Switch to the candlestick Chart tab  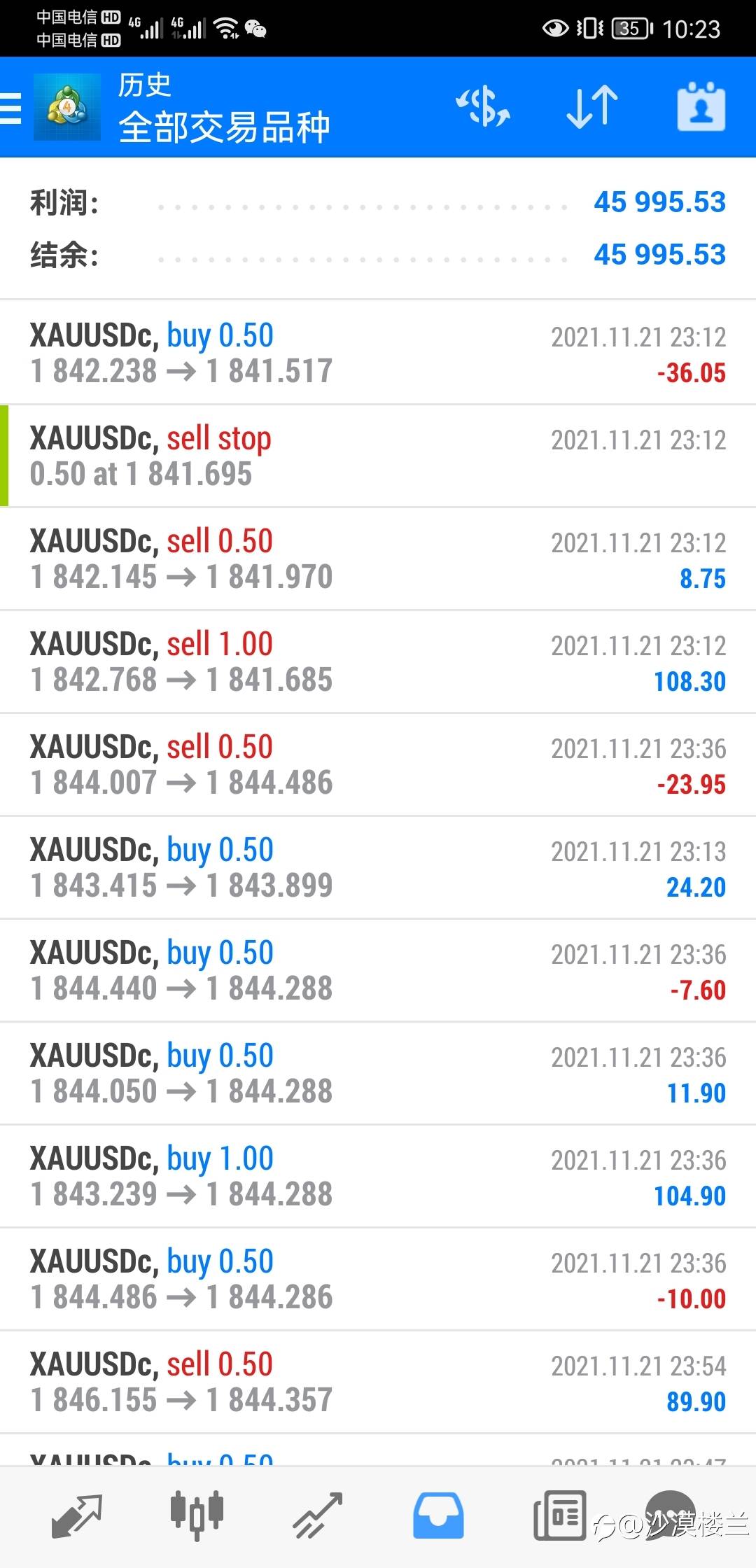click(x=197, y=1515)
